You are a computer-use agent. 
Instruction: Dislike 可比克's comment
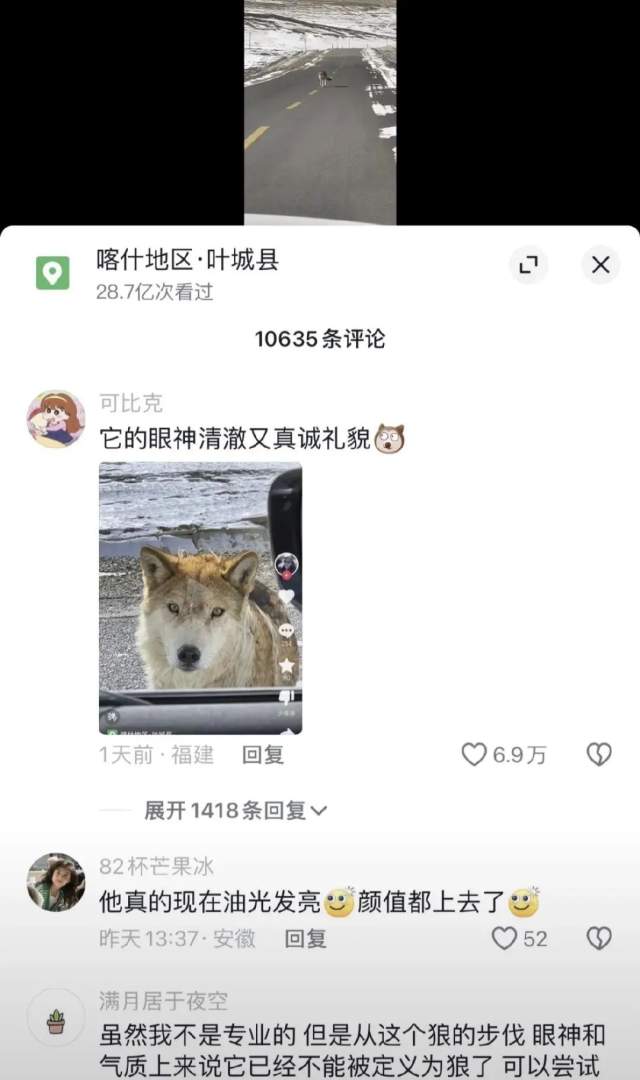pyautogui.click(x=598, y=755)
